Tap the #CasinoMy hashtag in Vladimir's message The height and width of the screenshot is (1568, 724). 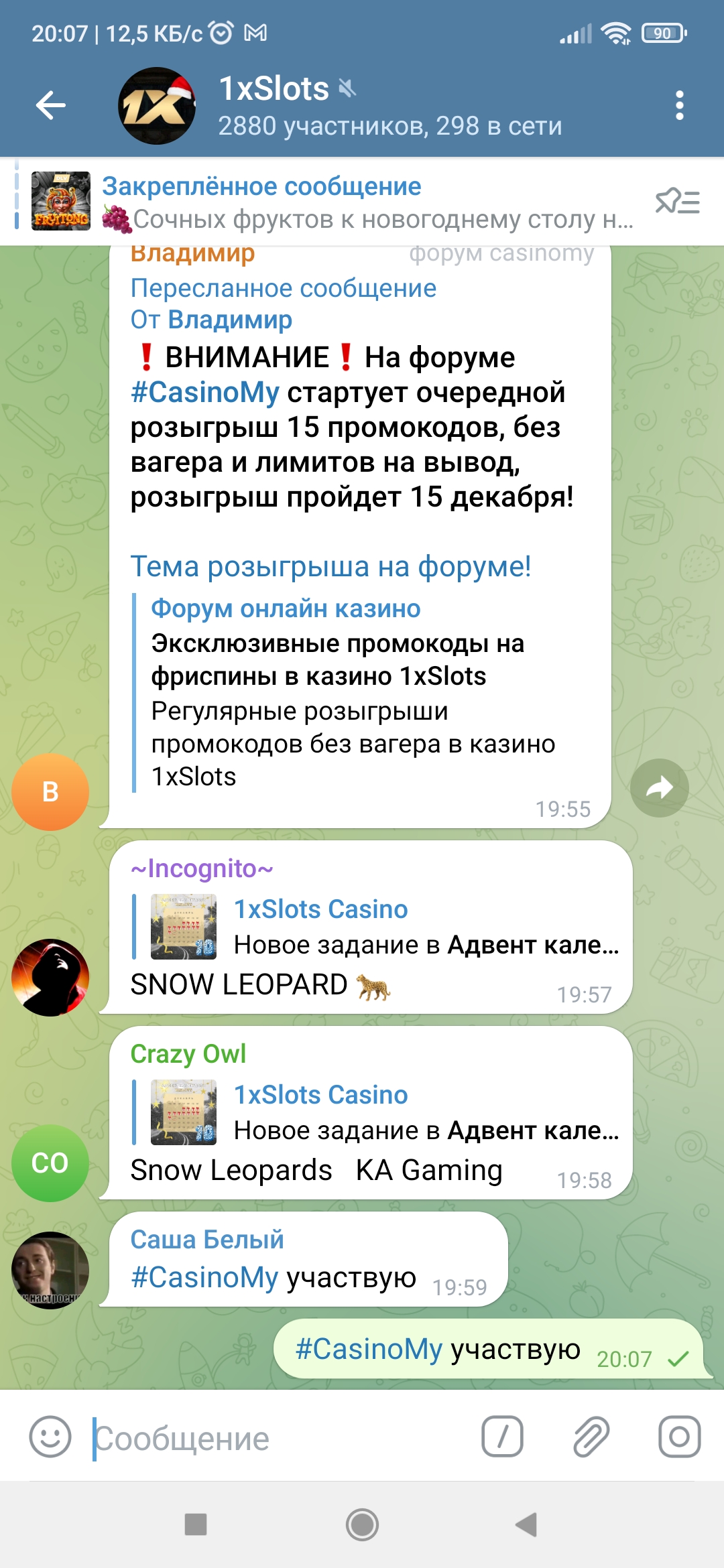tap(204, 393)
